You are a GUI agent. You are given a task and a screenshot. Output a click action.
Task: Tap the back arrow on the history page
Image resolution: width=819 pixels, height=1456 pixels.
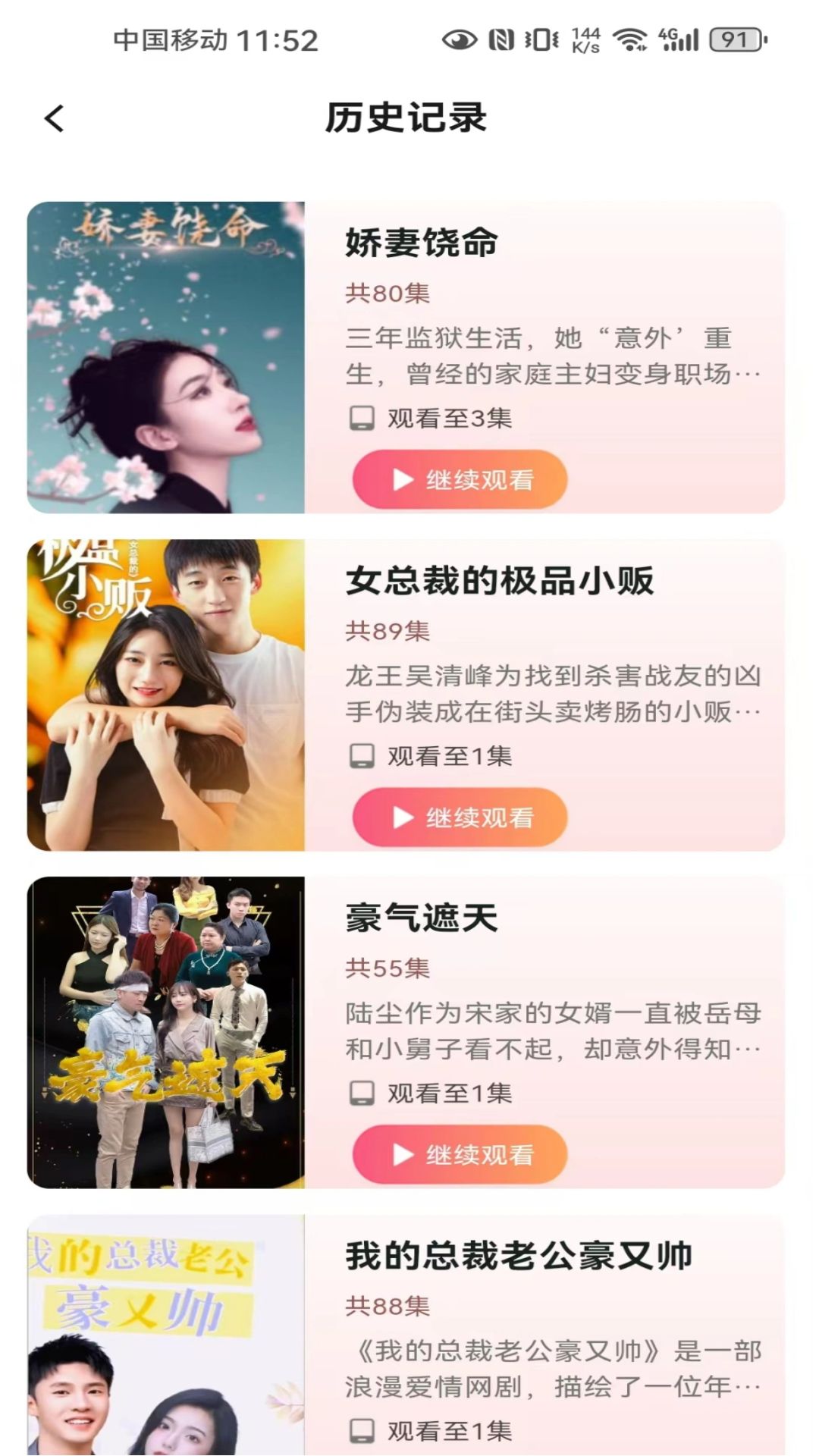[53, 118]
